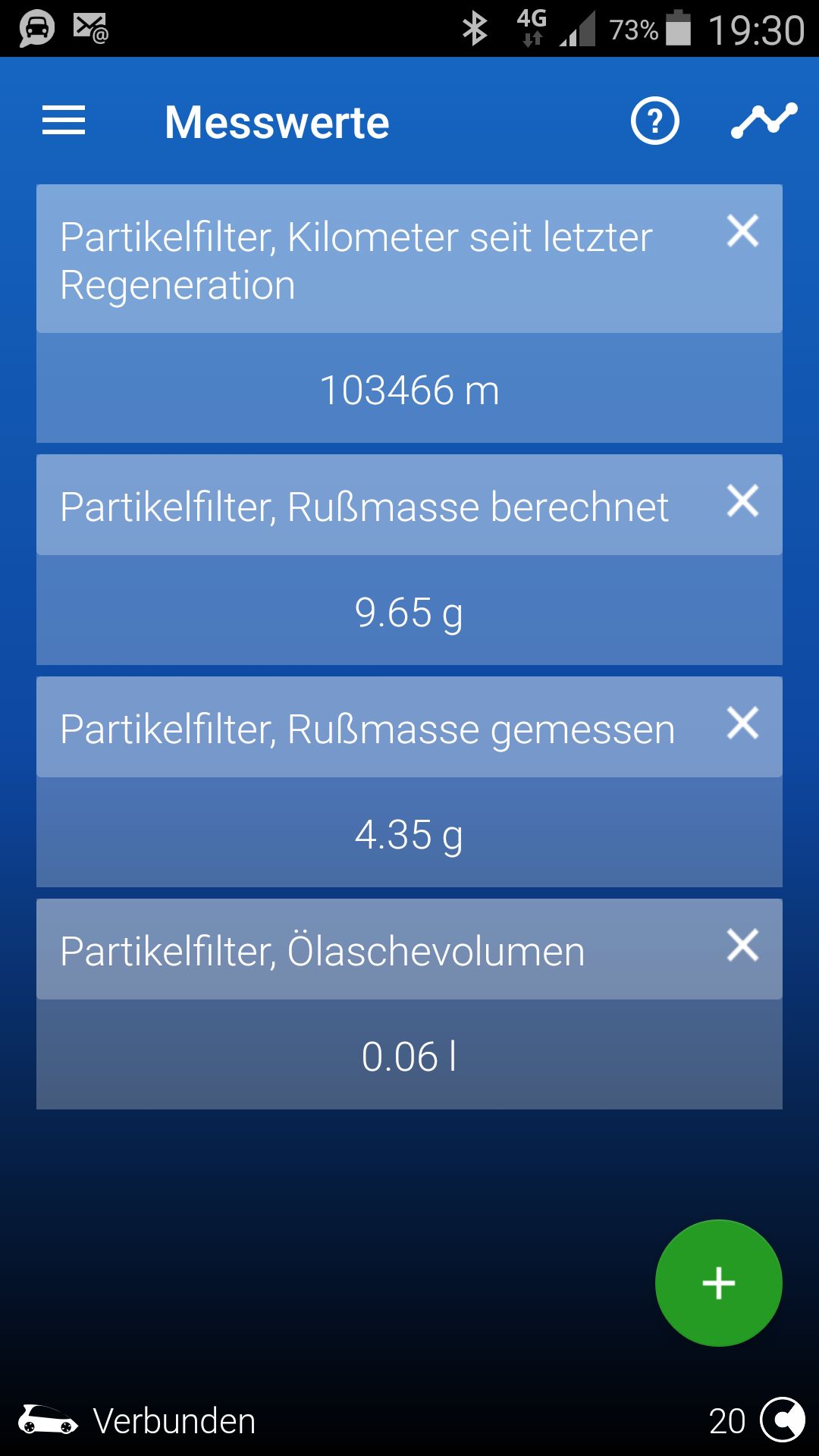Remove Rußmasse berechnet card
Image resolution: width=819 pixels, height=1456 pixels.
[x=742, y=500]
